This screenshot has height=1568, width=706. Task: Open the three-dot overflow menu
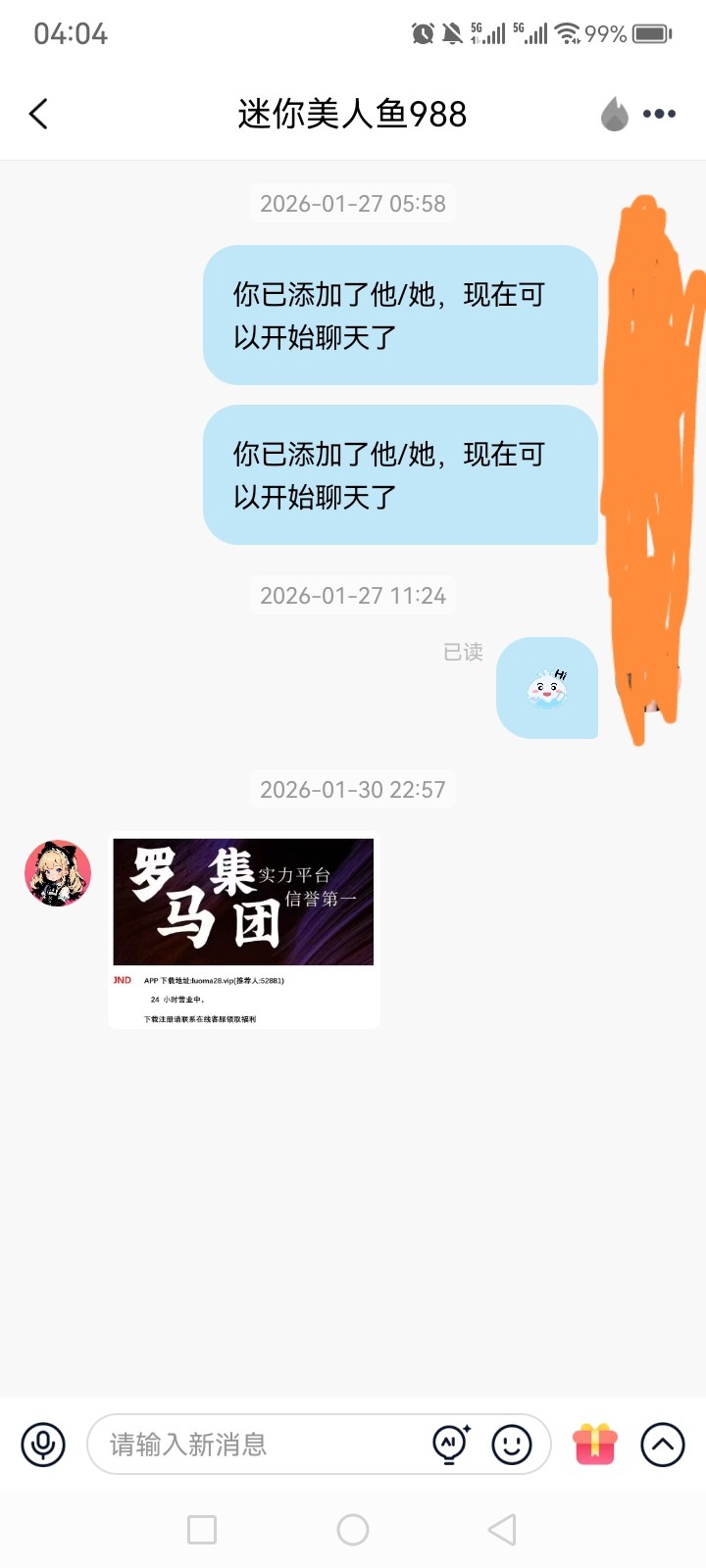[x=659, y=114]
